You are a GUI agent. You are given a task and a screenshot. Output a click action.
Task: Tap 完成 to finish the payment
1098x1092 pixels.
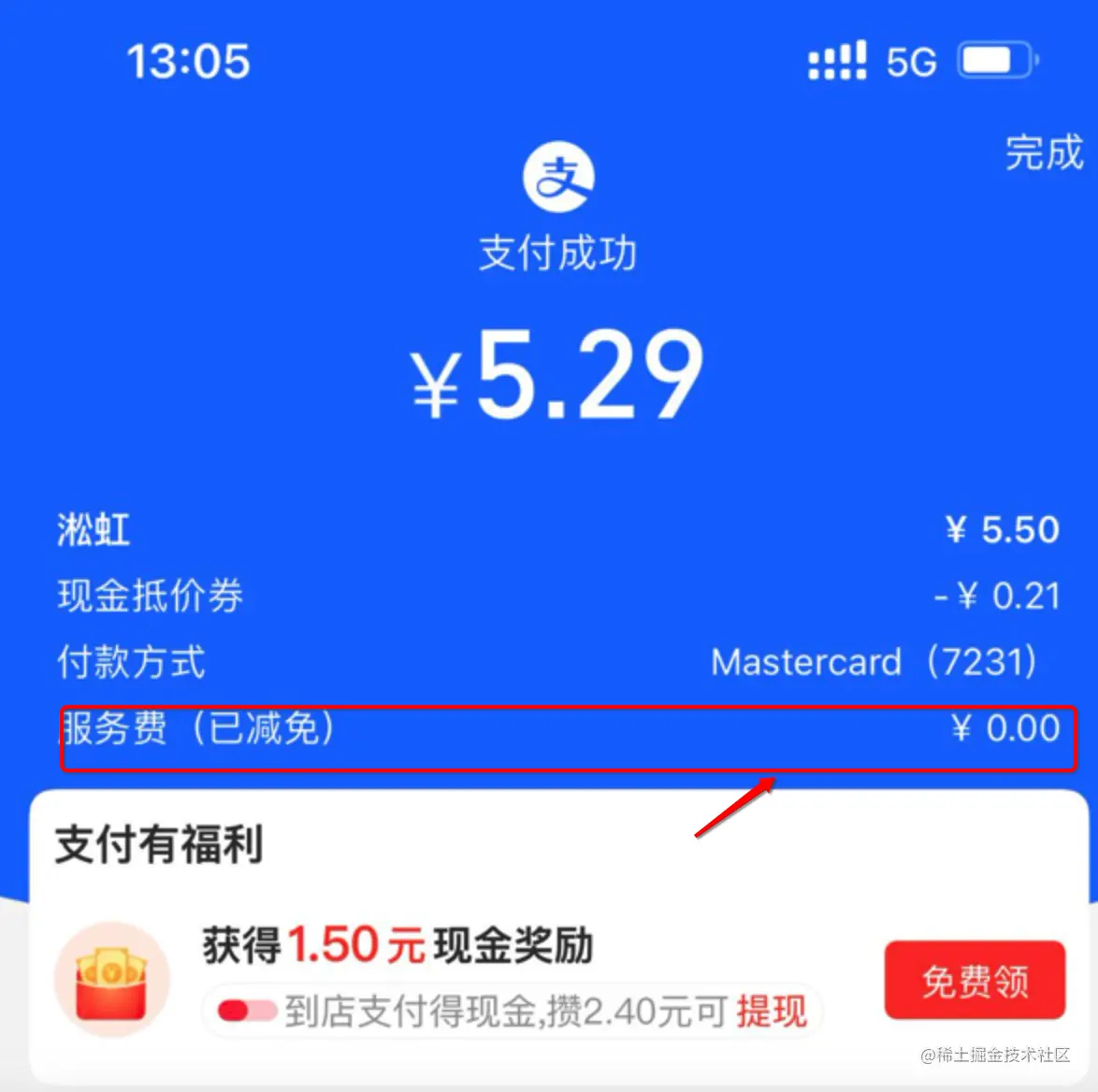[1043, 152]
